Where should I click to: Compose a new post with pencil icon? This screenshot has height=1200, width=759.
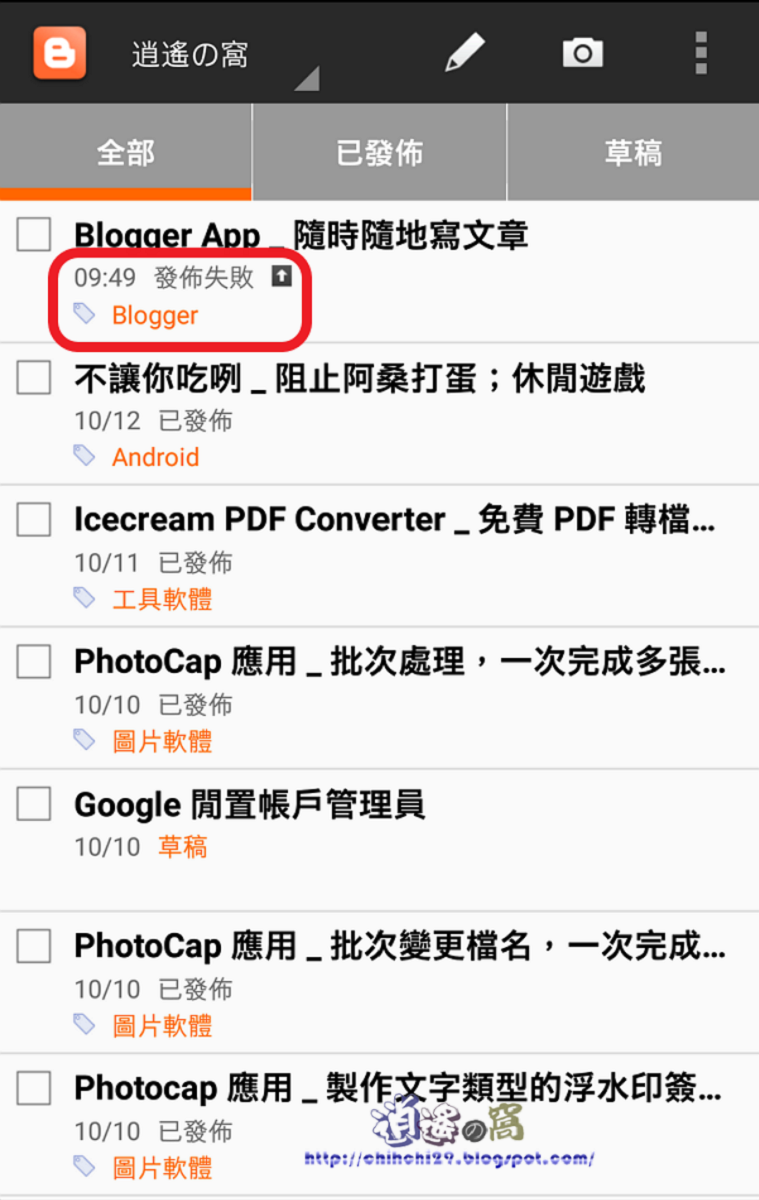pyautogui.click(x=465, y=52)
